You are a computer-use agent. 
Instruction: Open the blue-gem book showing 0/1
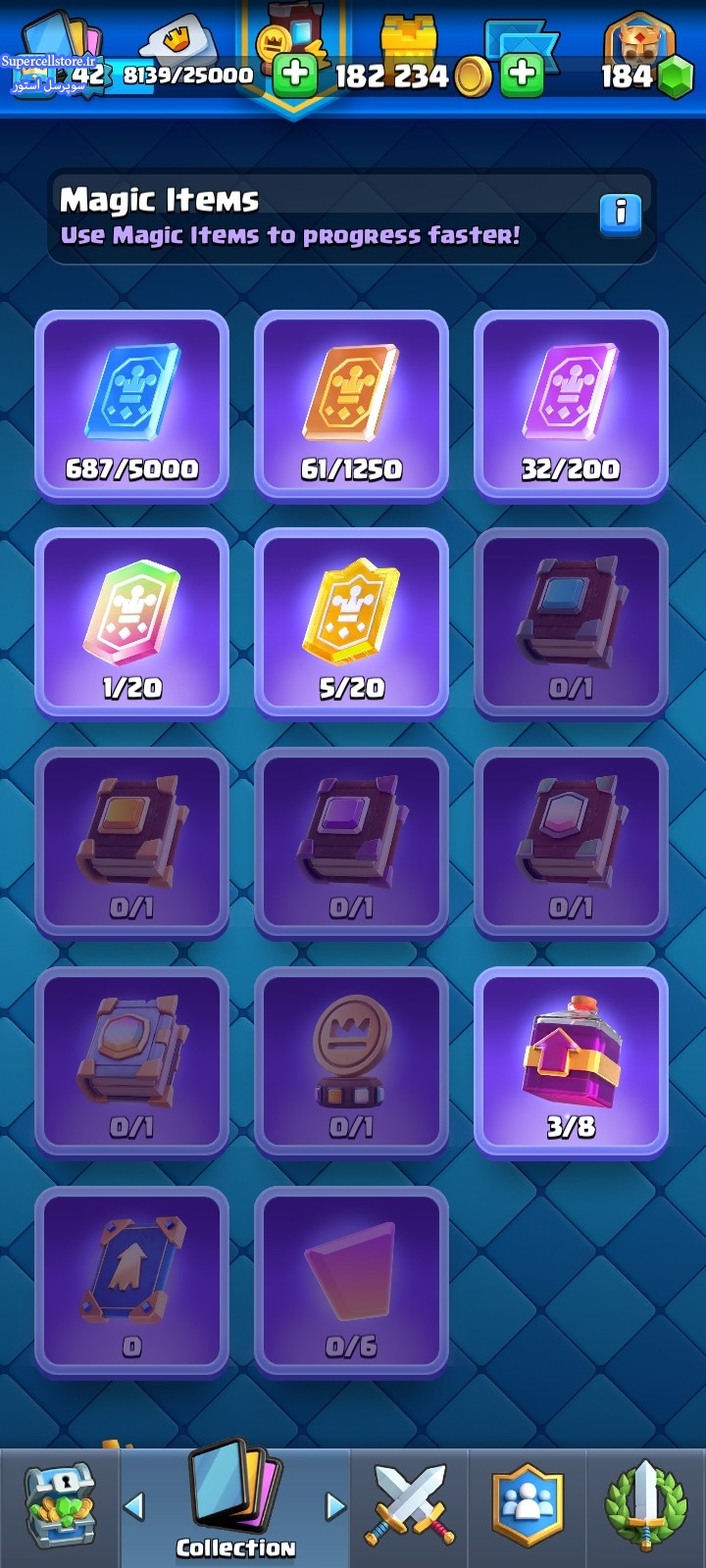point(571,623)
